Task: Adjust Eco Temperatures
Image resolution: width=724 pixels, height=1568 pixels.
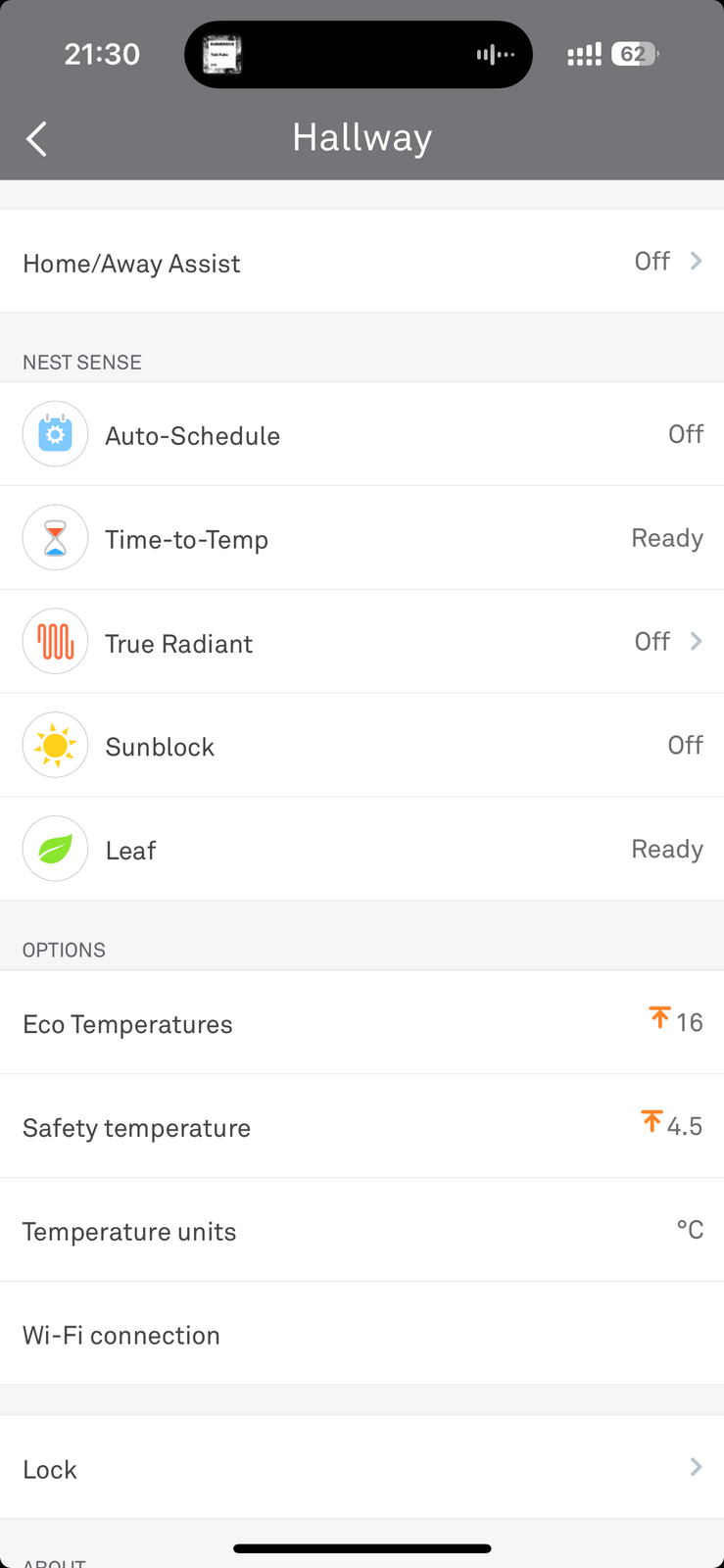Action: [362, 1023]
